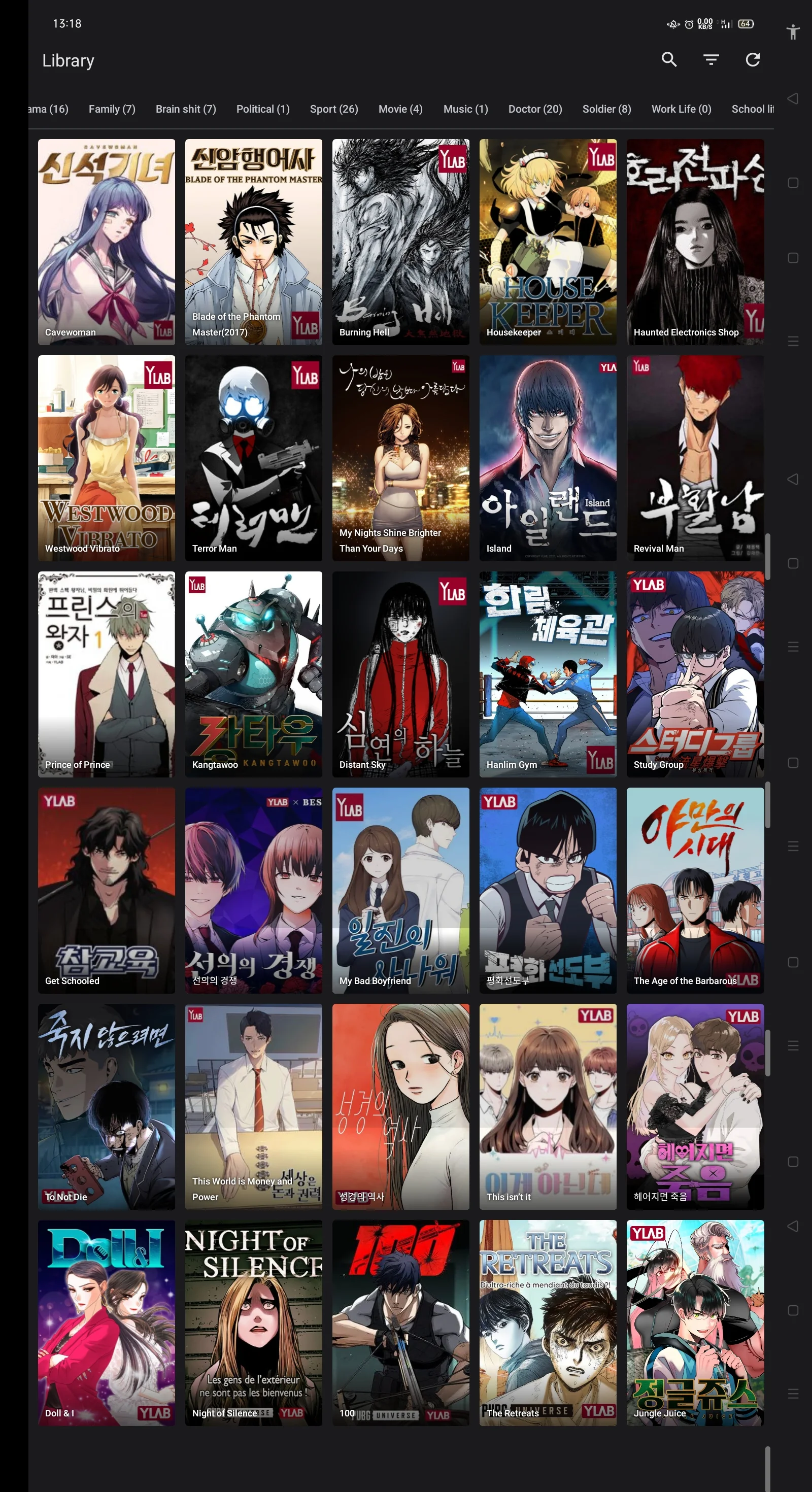Go to the Brain shit (7) tab

185,109
